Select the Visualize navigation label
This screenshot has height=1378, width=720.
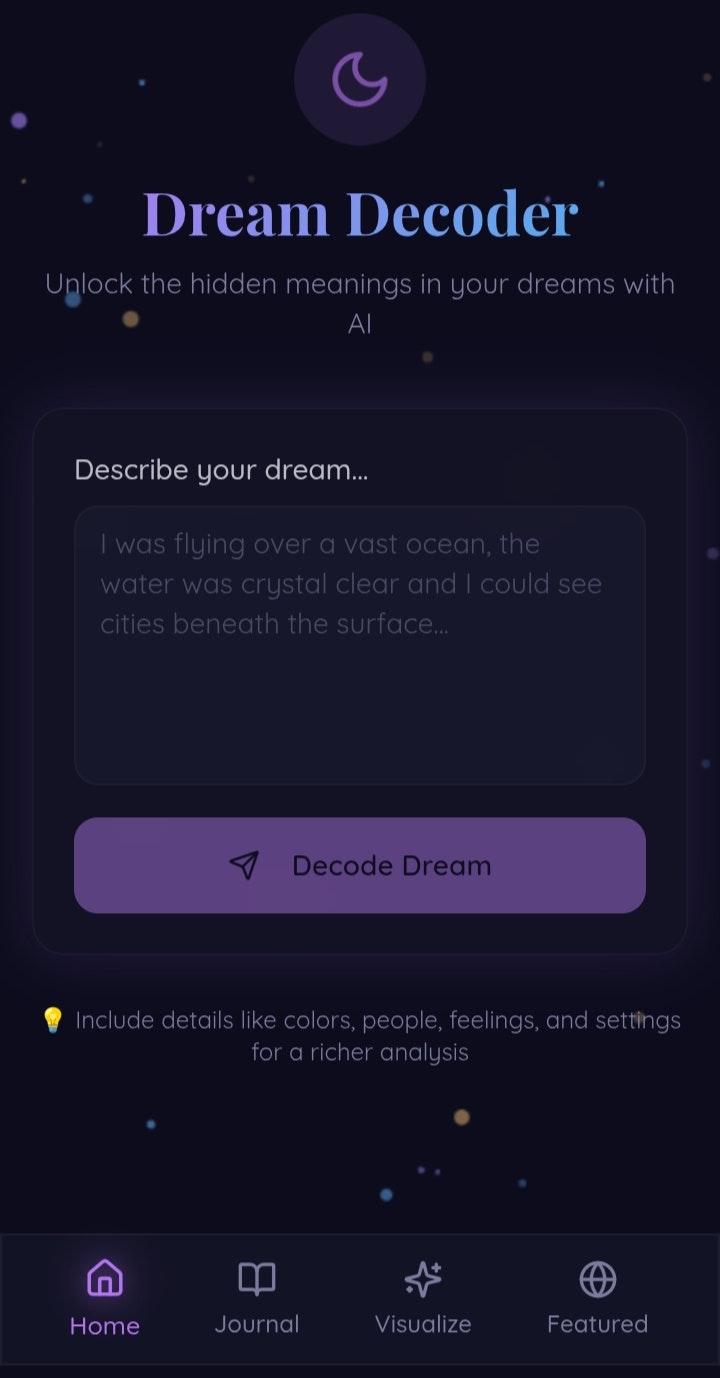point(422,1324)
